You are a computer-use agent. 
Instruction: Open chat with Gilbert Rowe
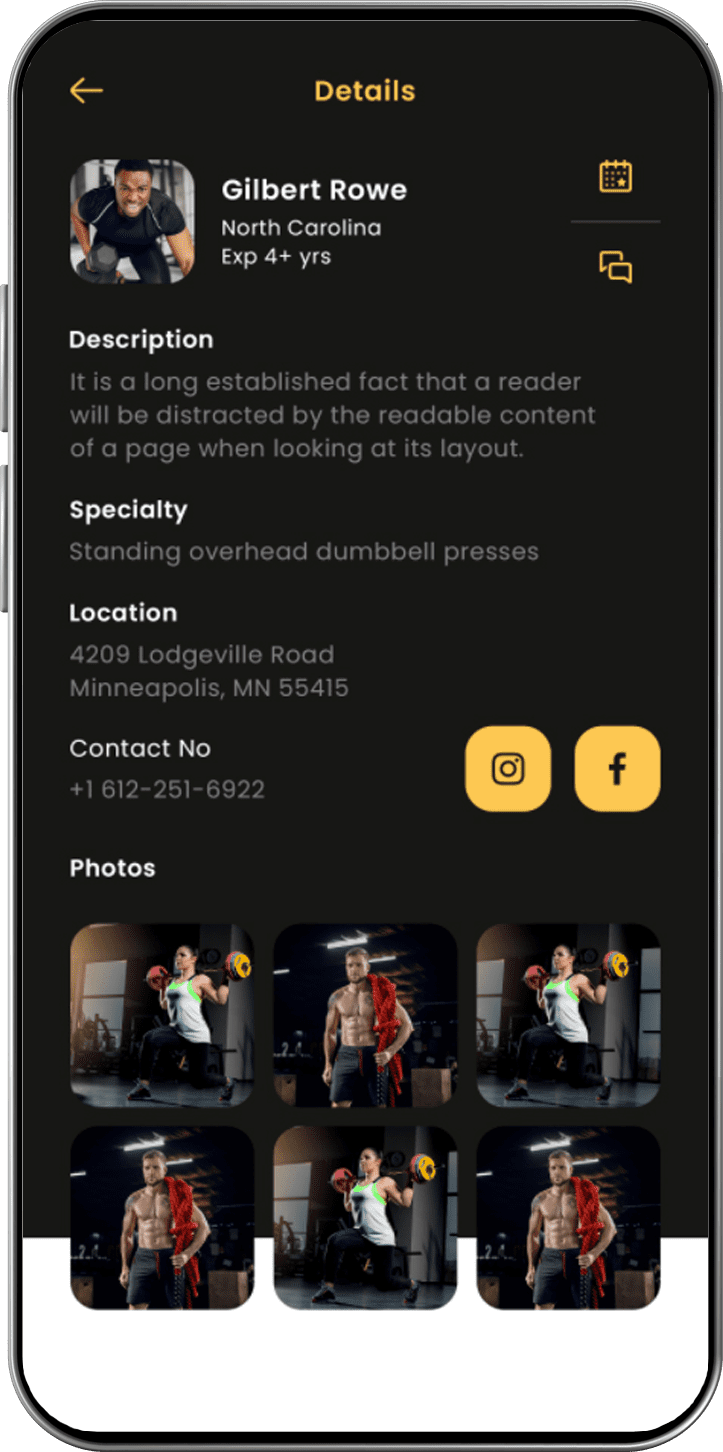(615, 267)
